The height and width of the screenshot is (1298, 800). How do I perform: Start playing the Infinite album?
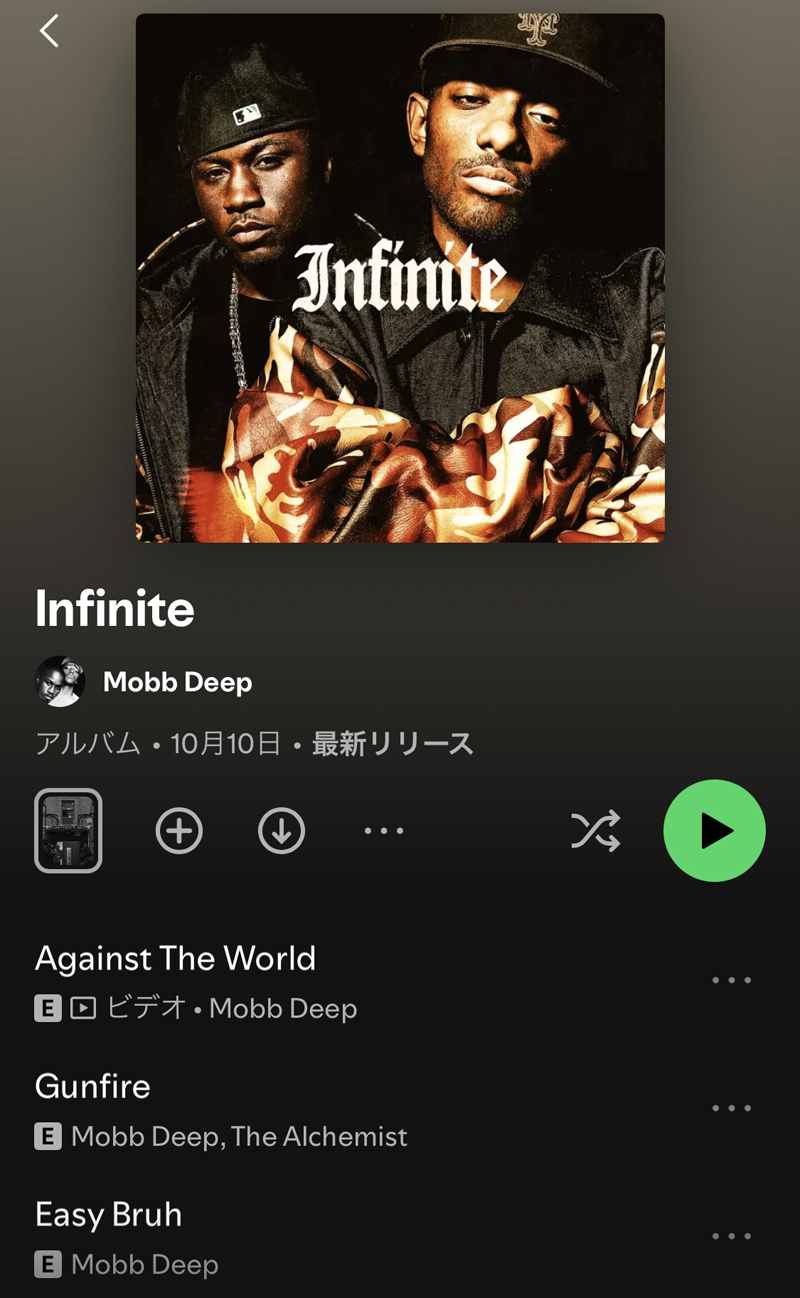click(714, 831)
